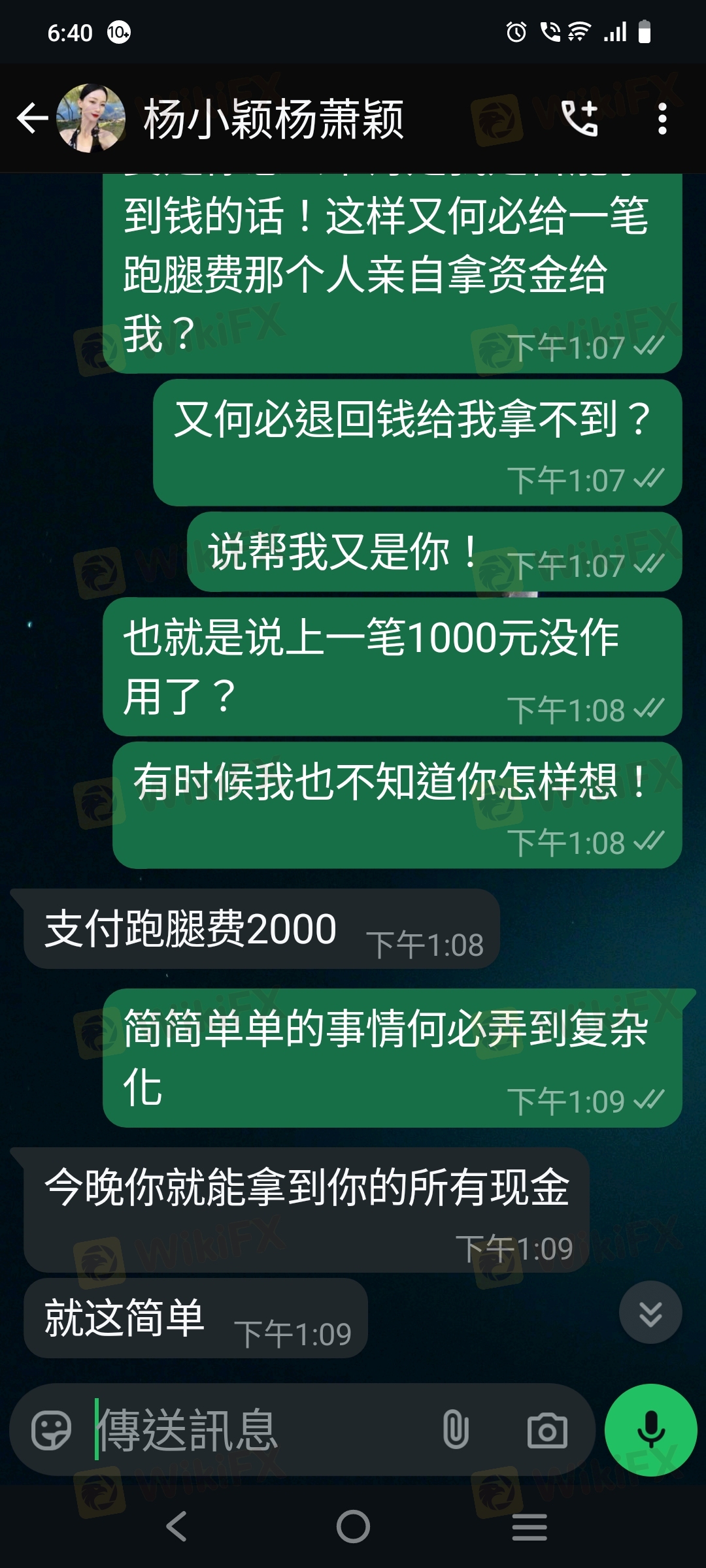706x1568 pixels.
Task: Open the emoji and sticker picker
Action: 51,1430
